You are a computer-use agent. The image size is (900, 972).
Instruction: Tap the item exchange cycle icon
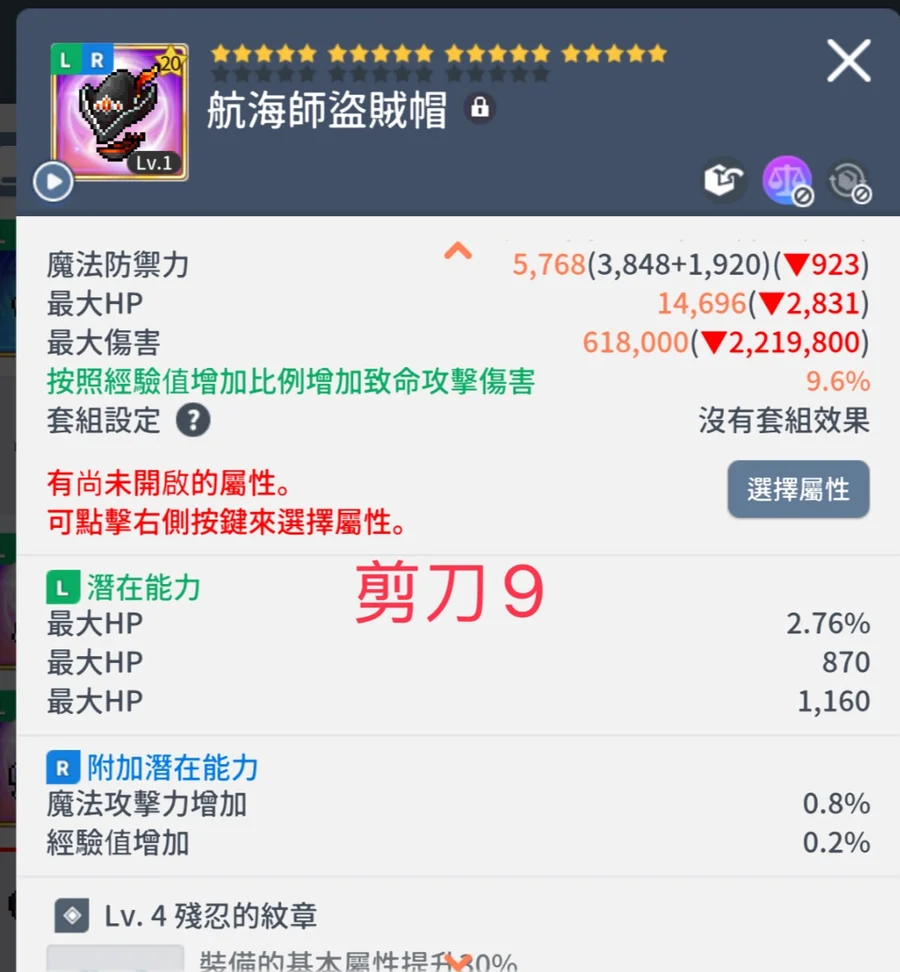(x=848, y=180)
